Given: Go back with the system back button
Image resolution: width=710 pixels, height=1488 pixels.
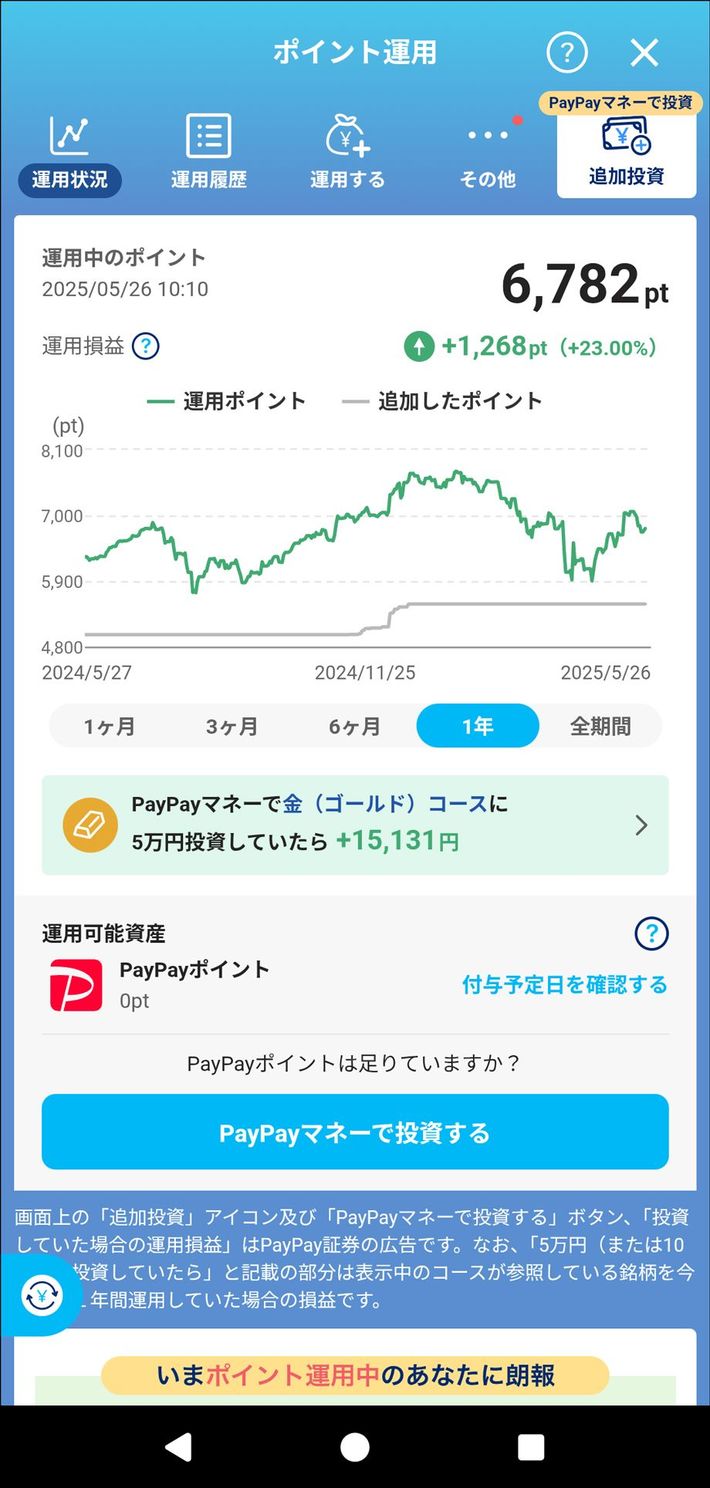Looking at the screenshot, I should point(178,1446).
